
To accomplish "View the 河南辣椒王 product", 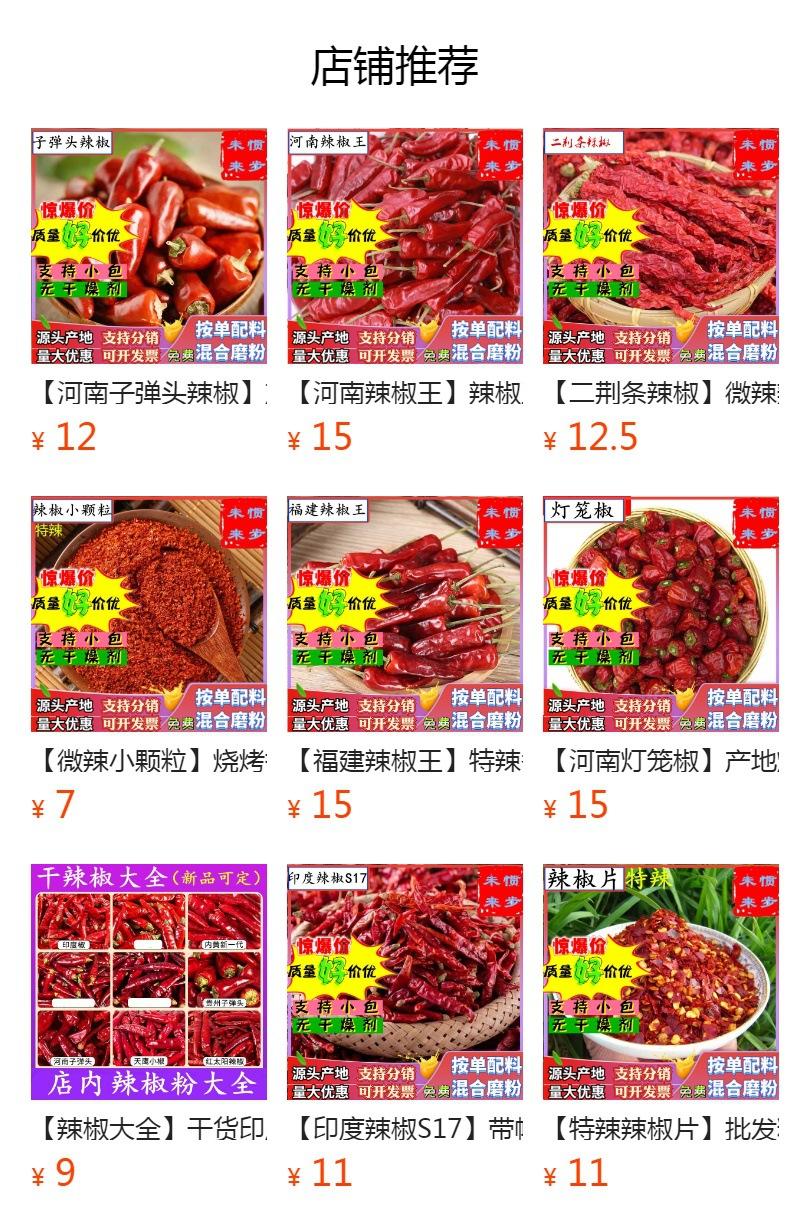I will point(405,247).
